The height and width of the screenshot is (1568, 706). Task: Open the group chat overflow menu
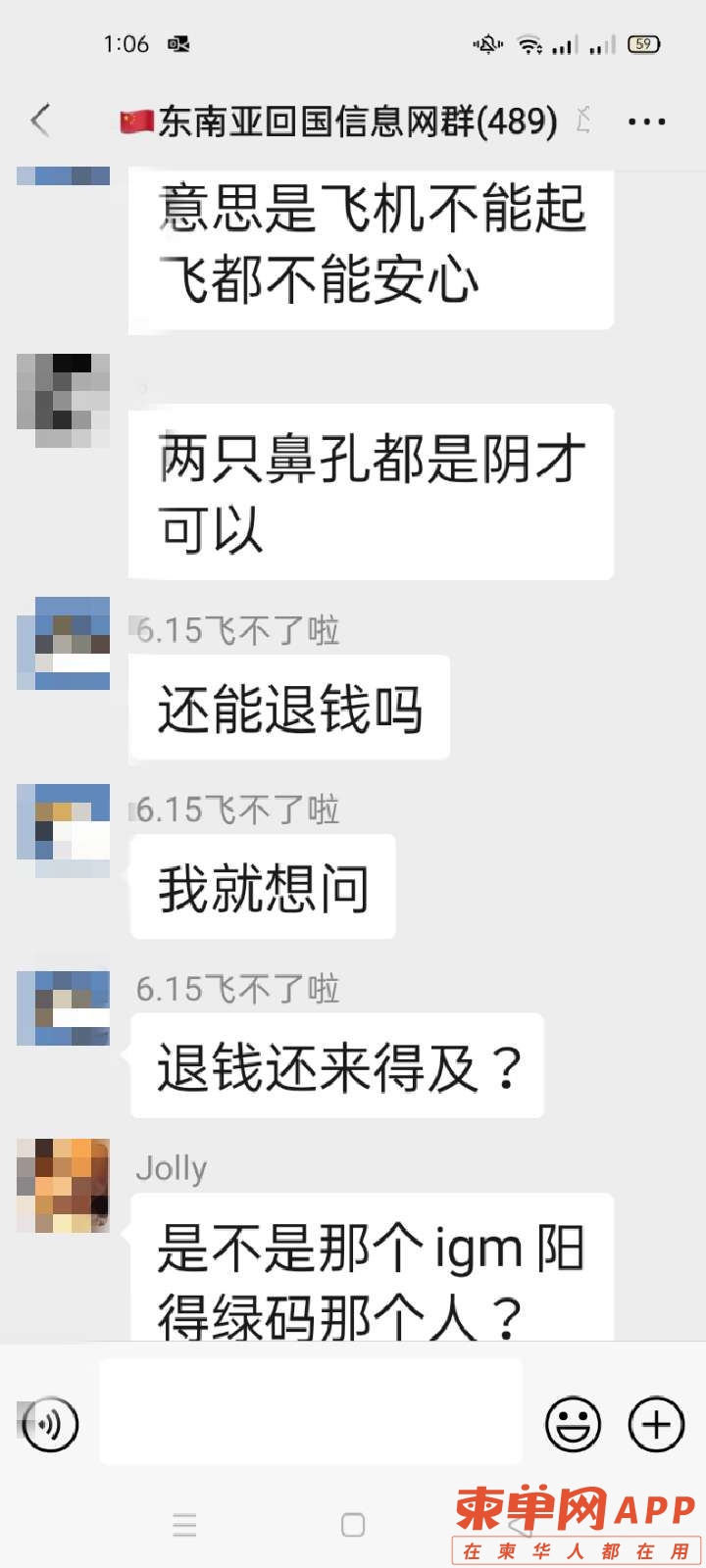coord(646,122)
